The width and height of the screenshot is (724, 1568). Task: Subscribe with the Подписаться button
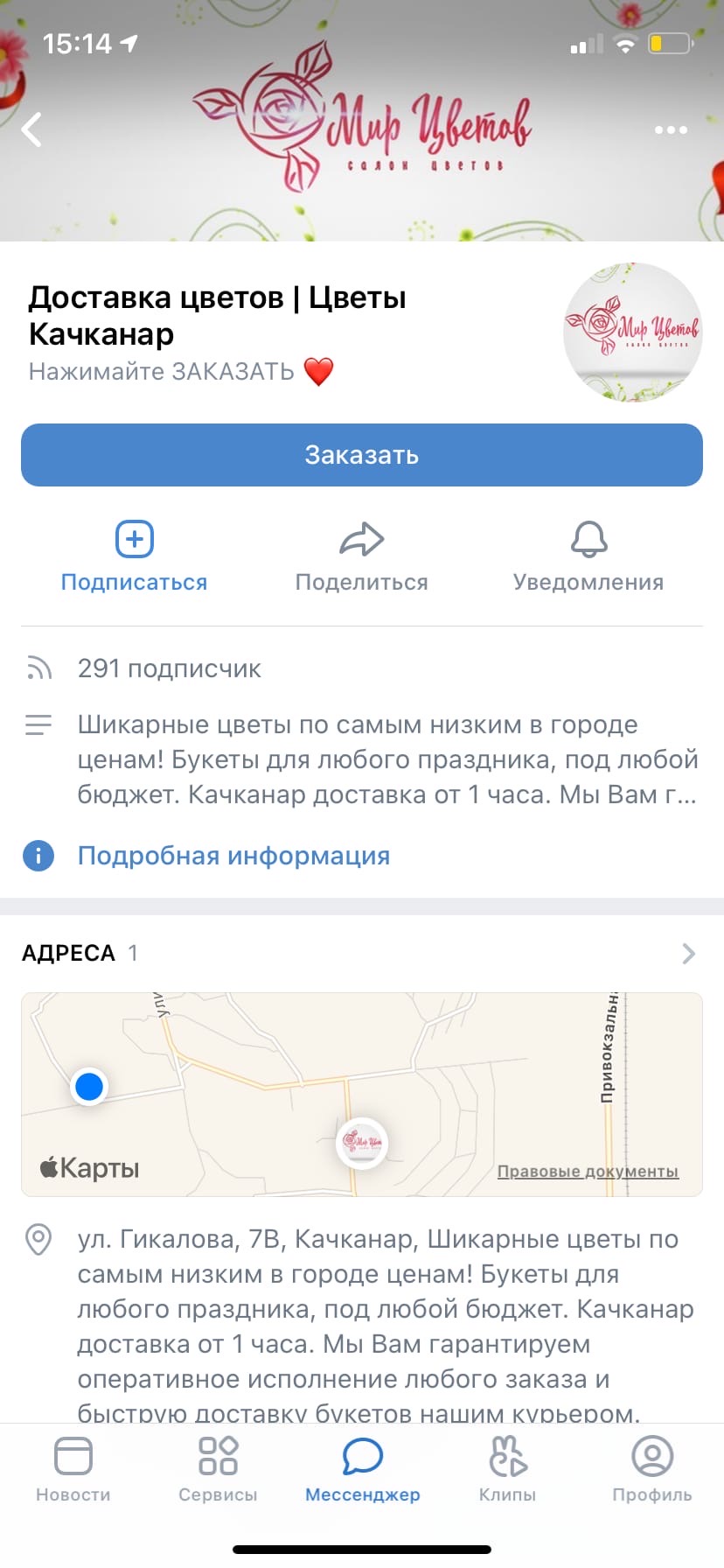click(x=134, y=556)
